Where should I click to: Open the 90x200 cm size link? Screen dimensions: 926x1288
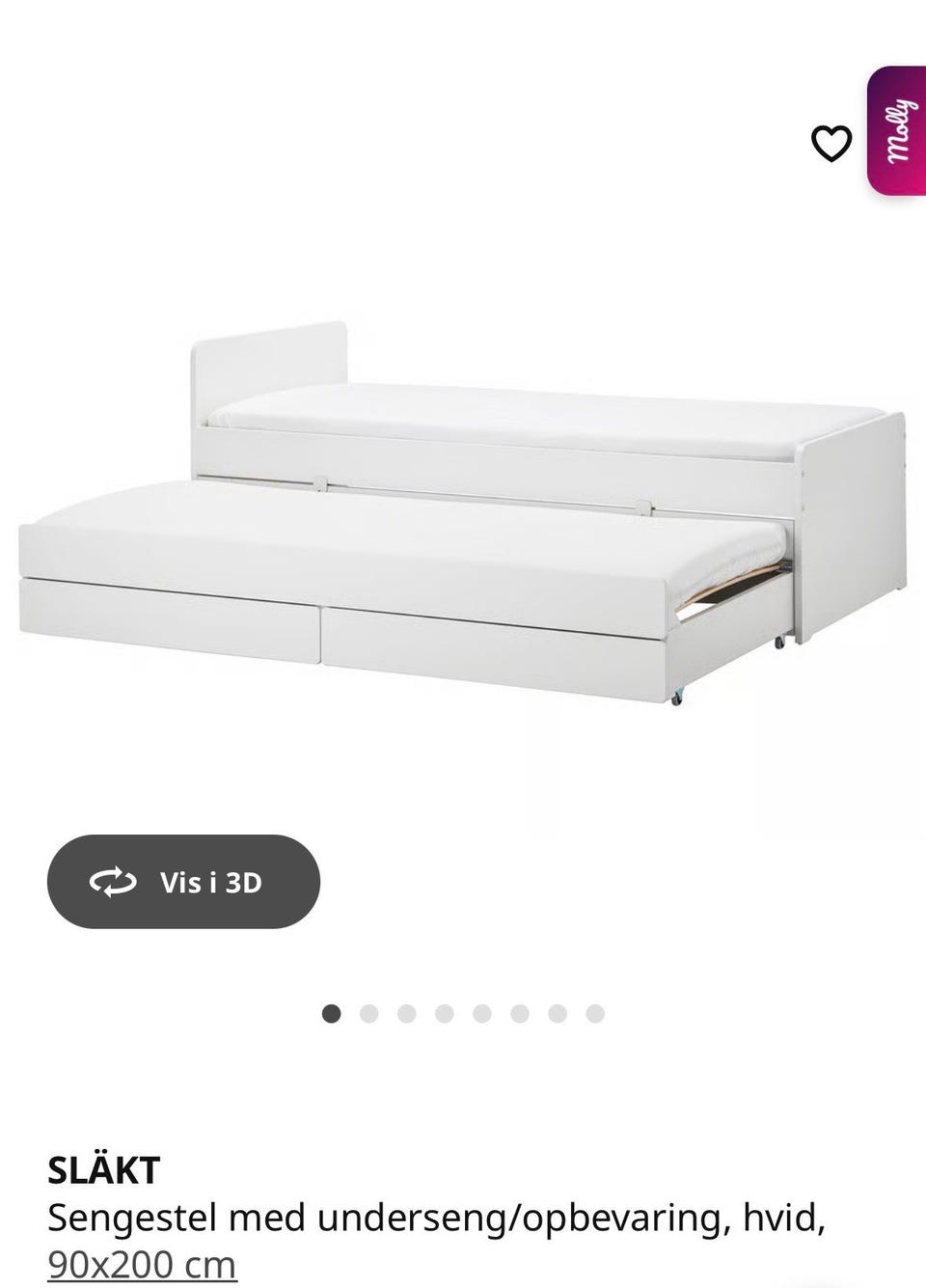point(142,1264)
